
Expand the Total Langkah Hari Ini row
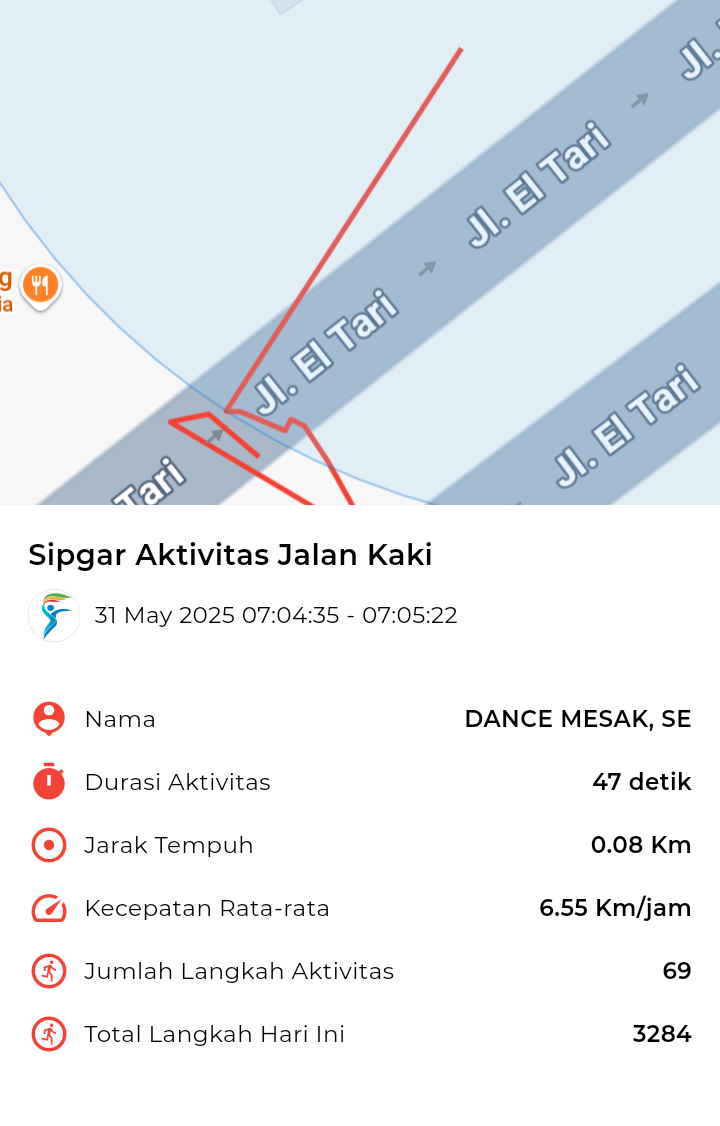(360, 1034)
